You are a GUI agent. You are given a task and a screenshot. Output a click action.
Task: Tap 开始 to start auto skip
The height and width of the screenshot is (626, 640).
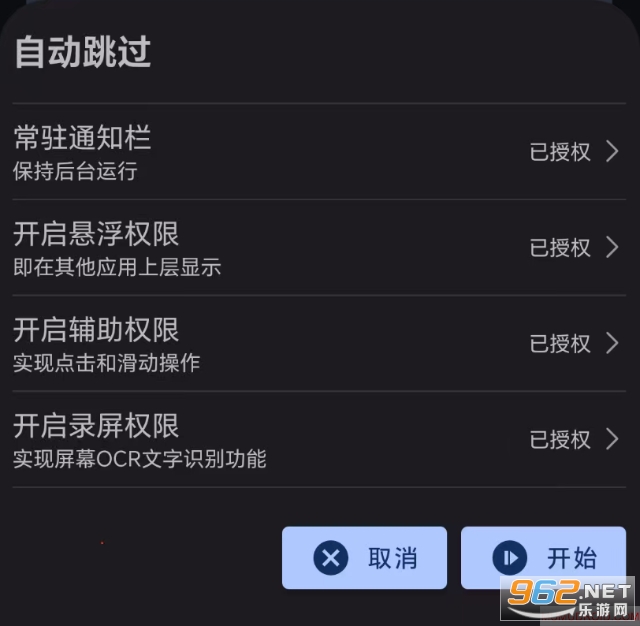543,558
